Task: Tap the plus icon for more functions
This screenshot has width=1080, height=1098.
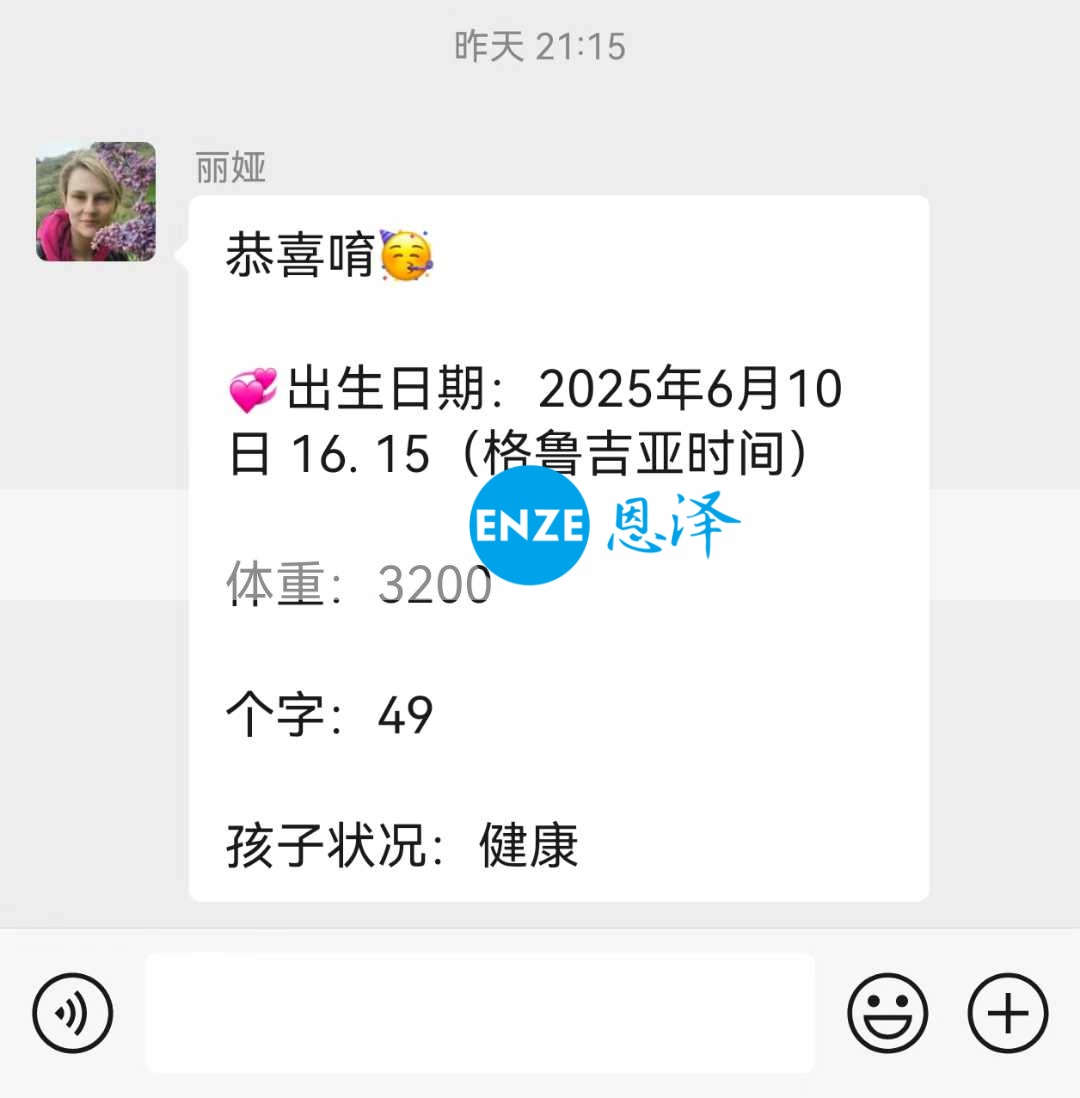Action: click(1005, 1012)
